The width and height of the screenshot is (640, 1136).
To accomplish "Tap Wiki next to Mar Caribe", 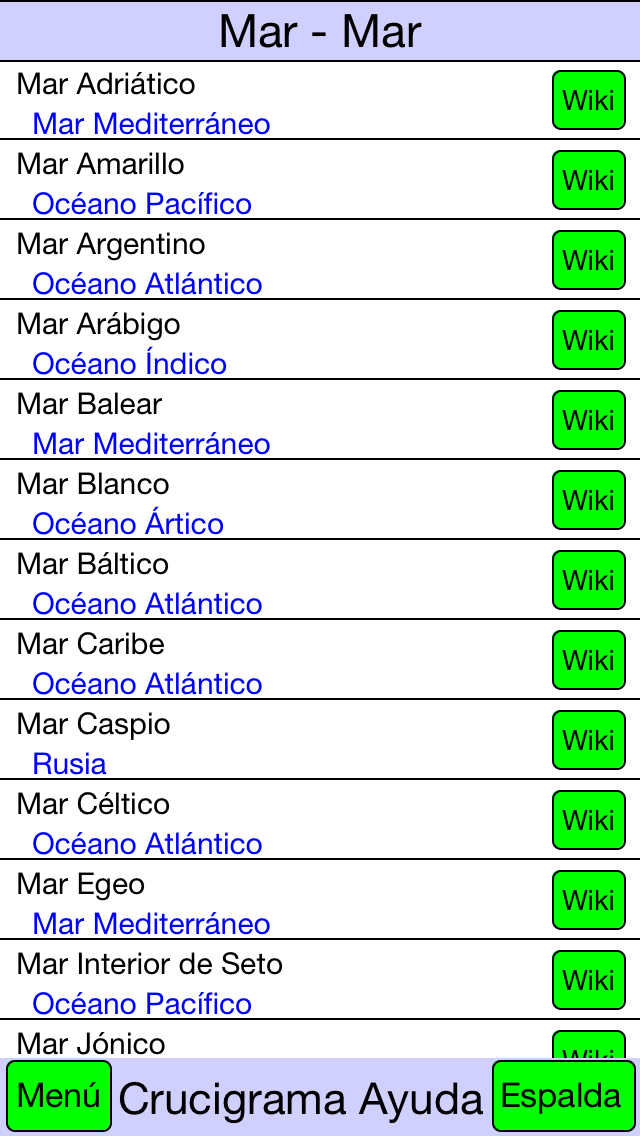I will 589,660.
